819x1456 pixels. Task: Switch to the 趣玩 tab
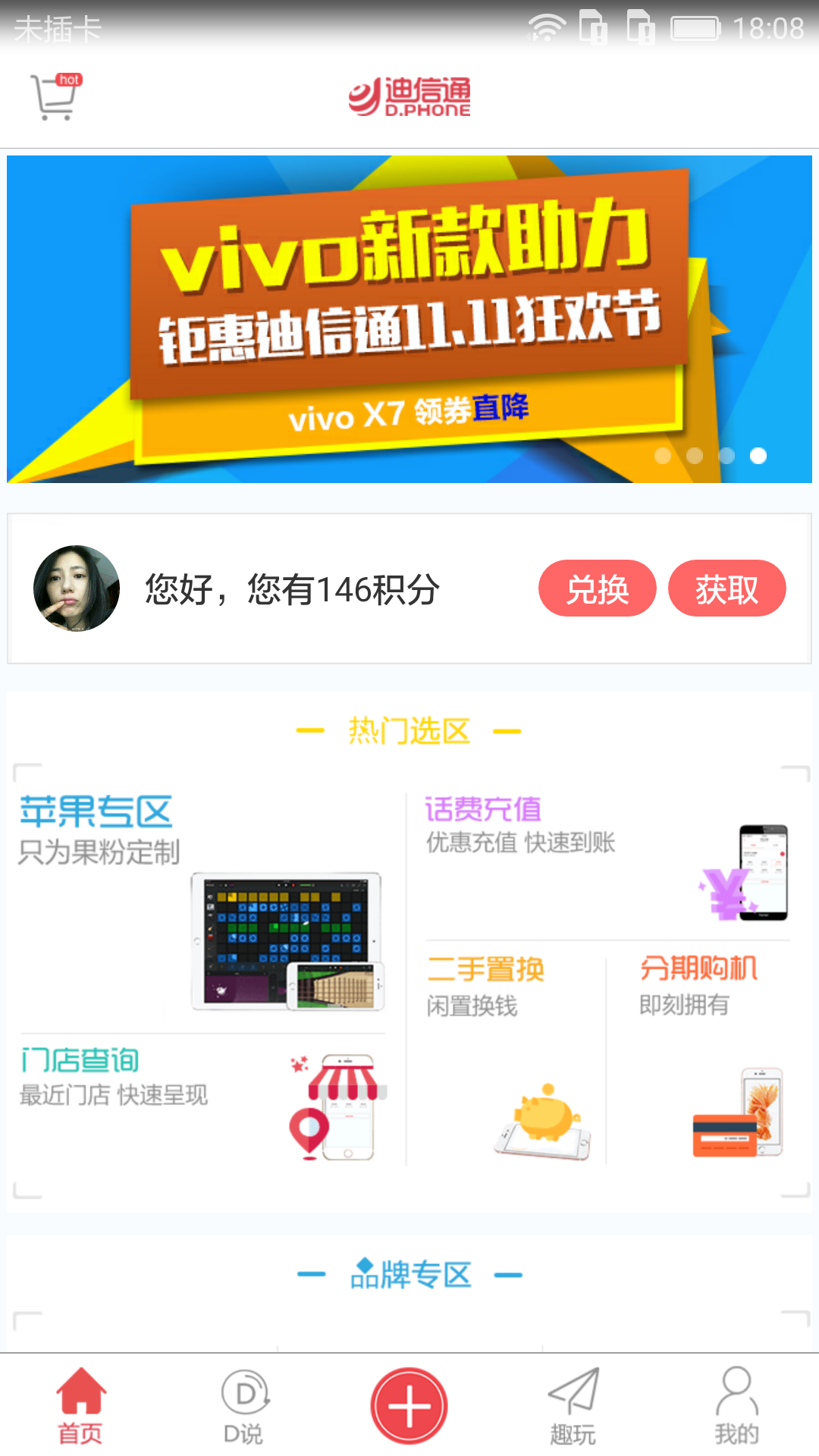[x=573, y=1406]
